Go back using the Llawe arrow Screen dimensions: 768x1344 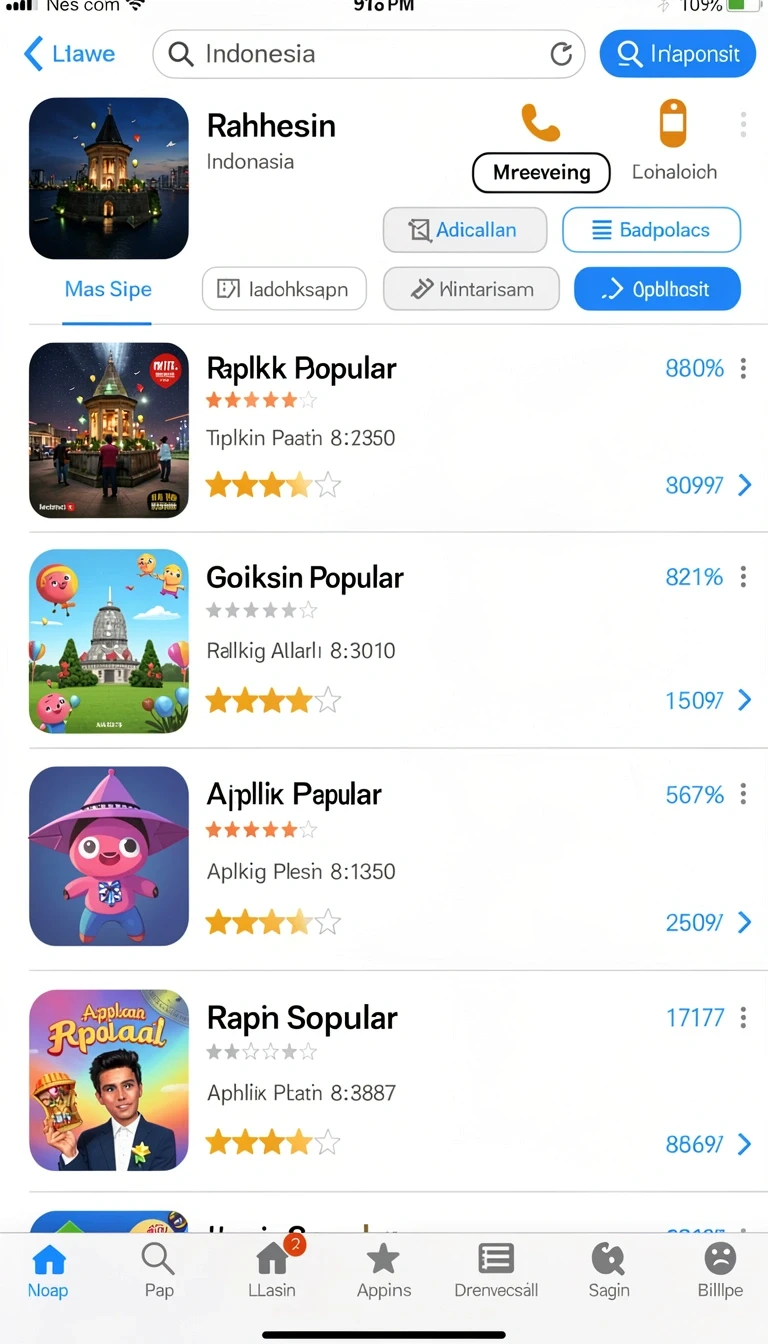(68, 54)
